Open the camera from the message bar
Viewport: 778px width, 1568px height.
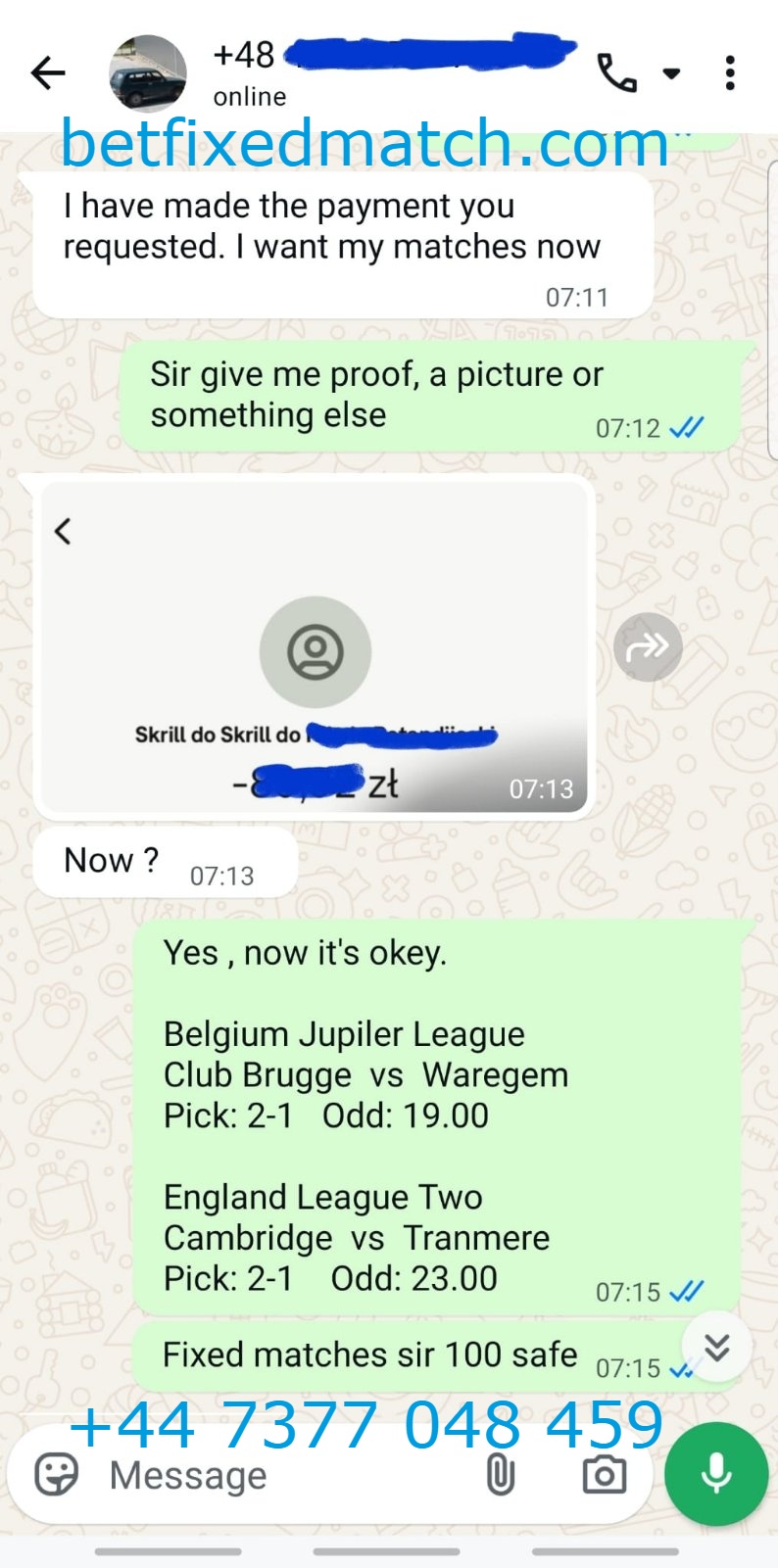604,1475
